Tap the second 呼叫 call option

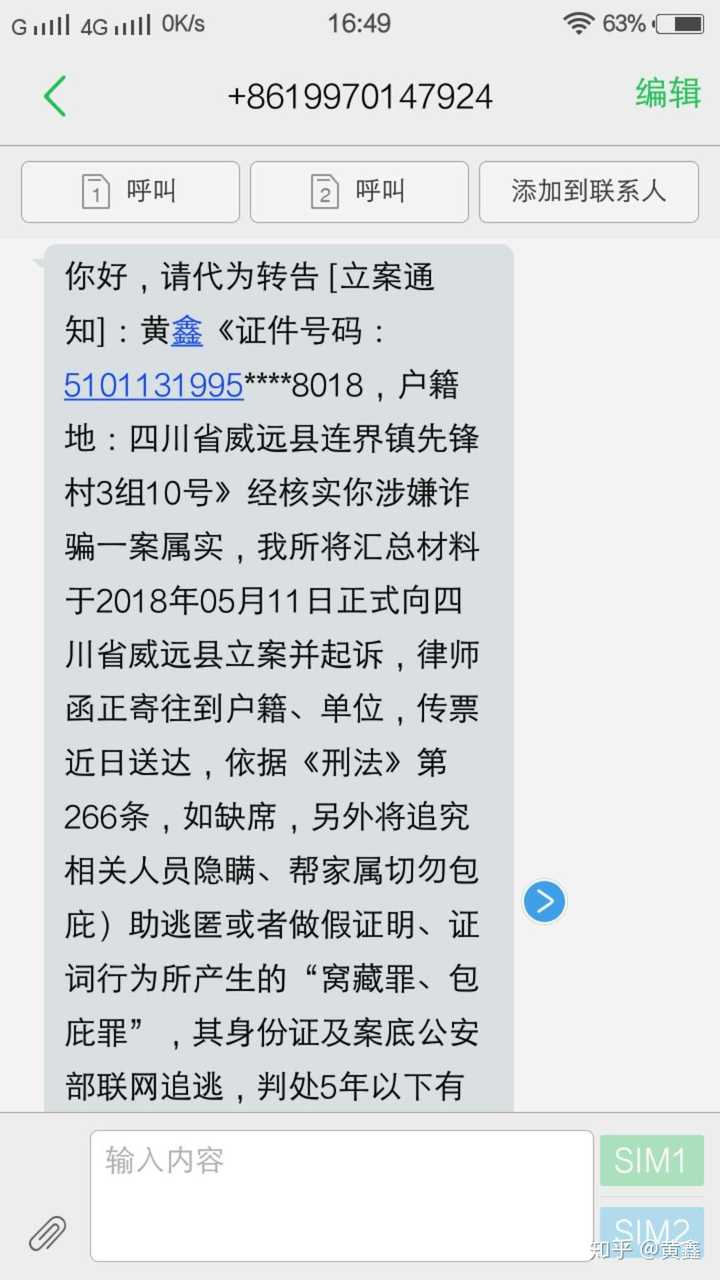(359, 192)
